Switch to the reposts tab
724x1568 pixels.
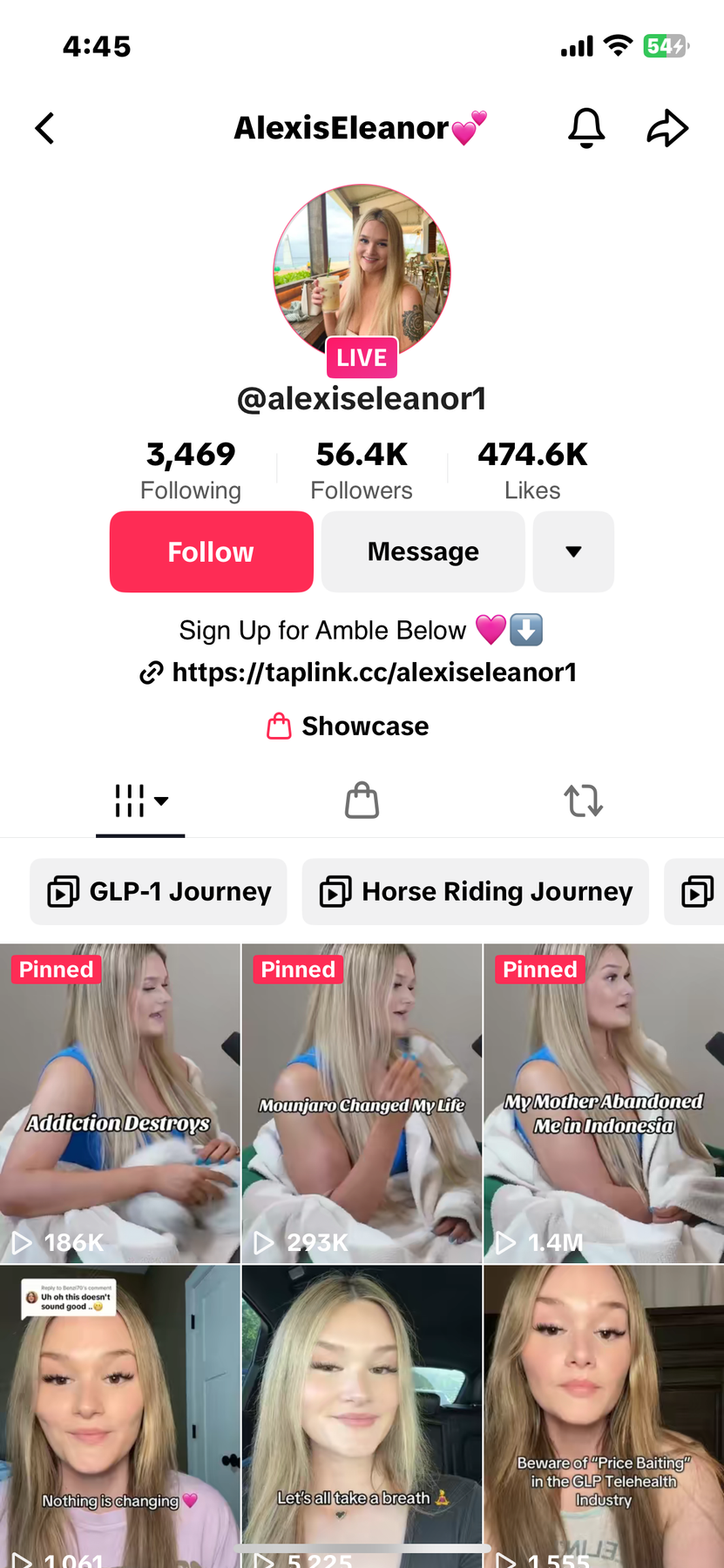tap(583, 800)
